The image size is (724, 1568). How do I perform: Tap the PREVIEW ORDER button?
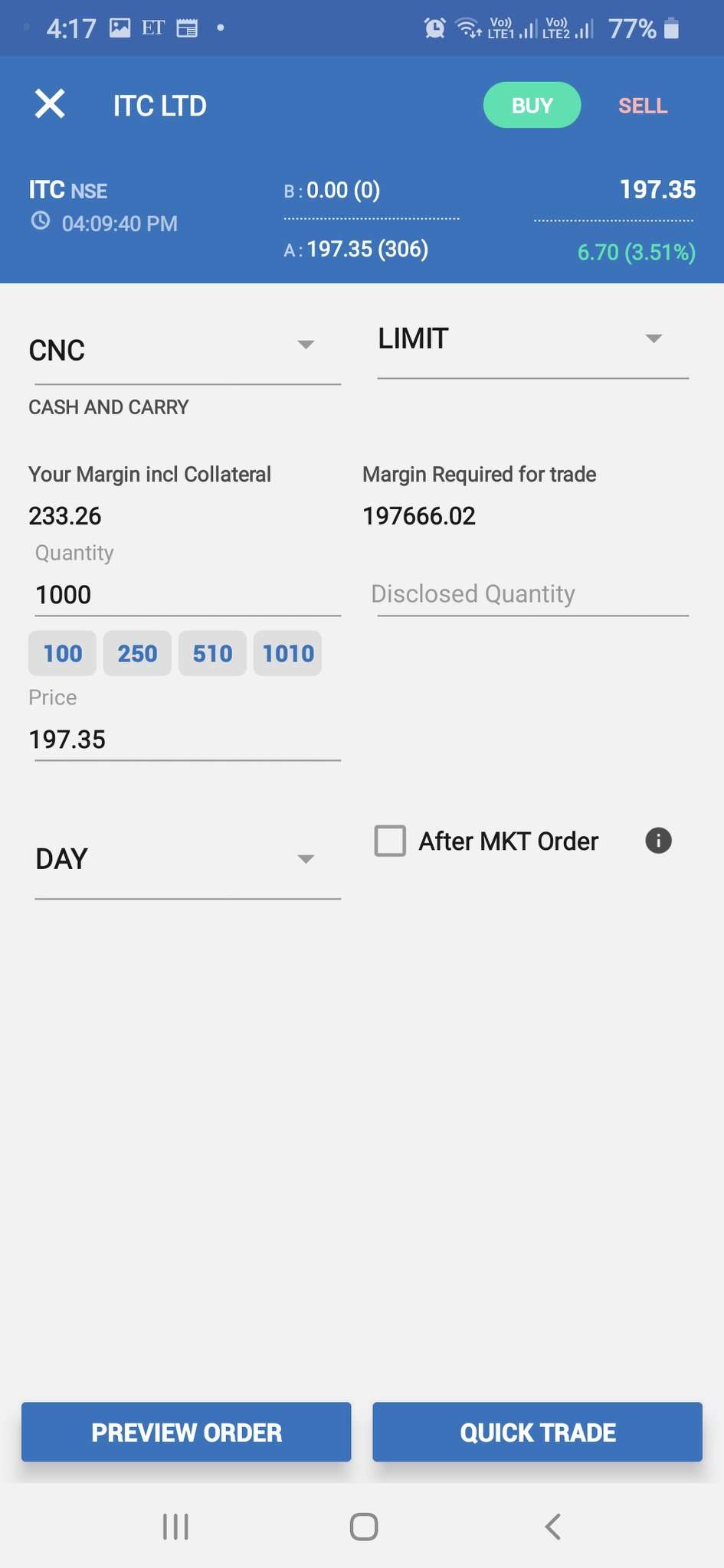pyautogui.click(x=186, y=1432)
